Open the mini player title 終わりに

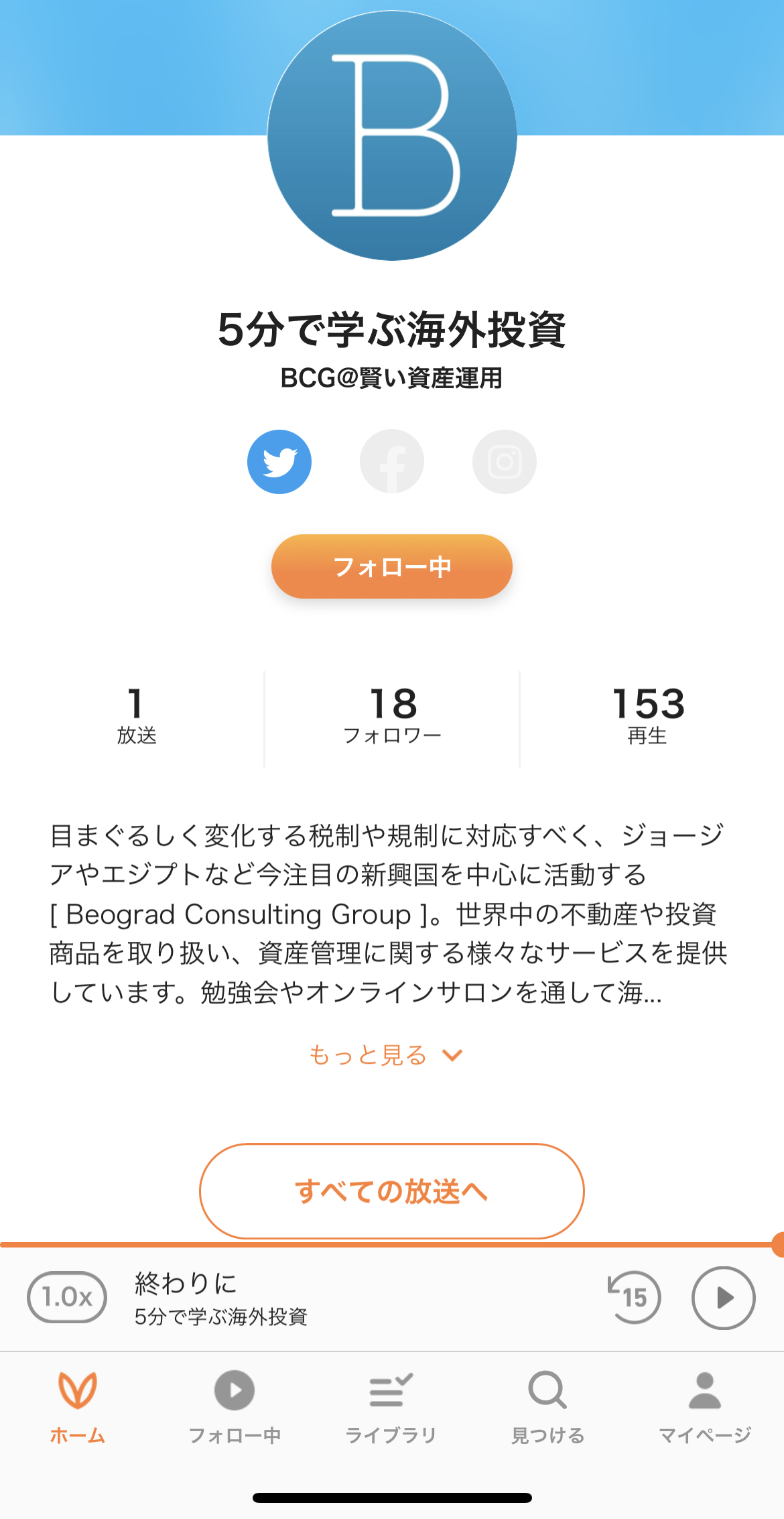(186, 1283)
